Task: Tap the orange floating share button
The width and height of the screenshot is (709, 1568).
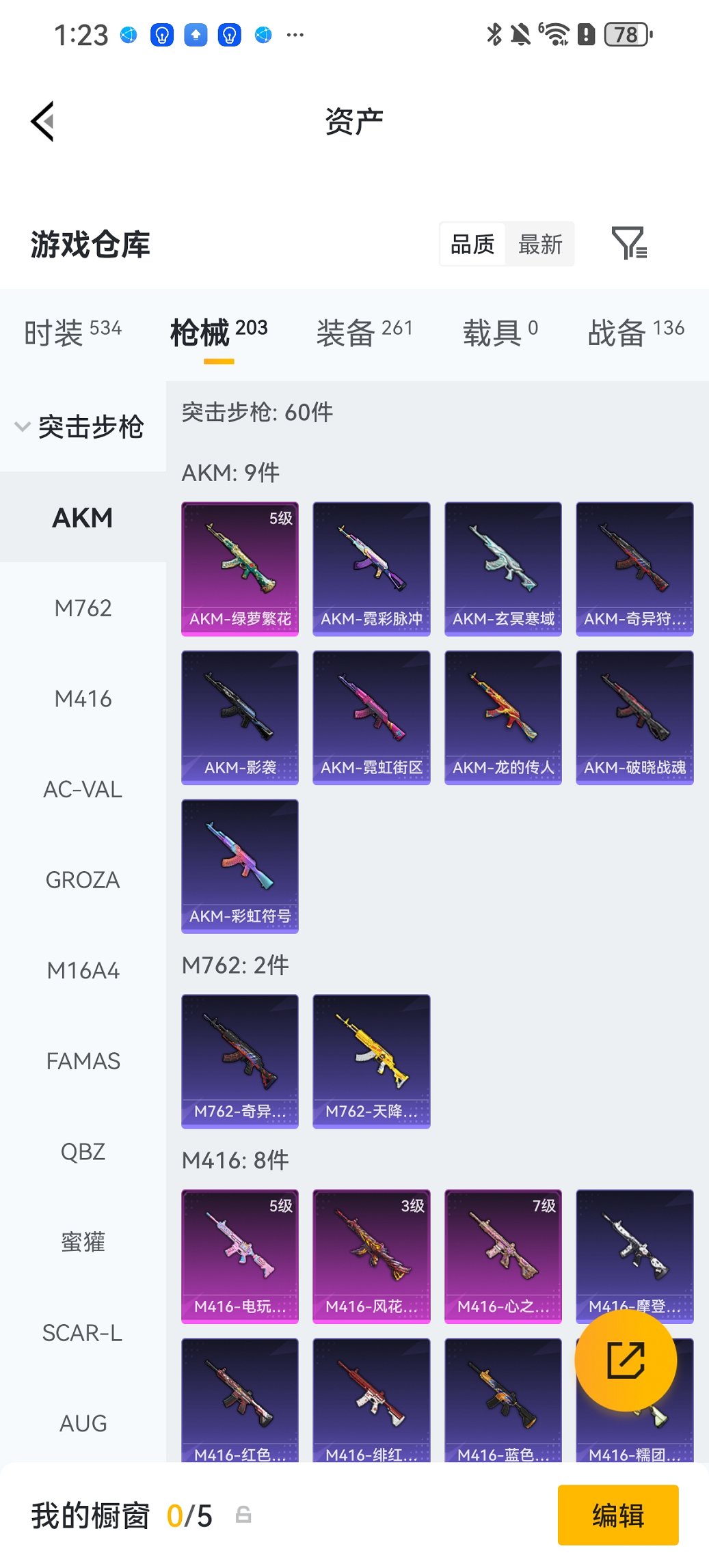Action: pos(626,1360)
